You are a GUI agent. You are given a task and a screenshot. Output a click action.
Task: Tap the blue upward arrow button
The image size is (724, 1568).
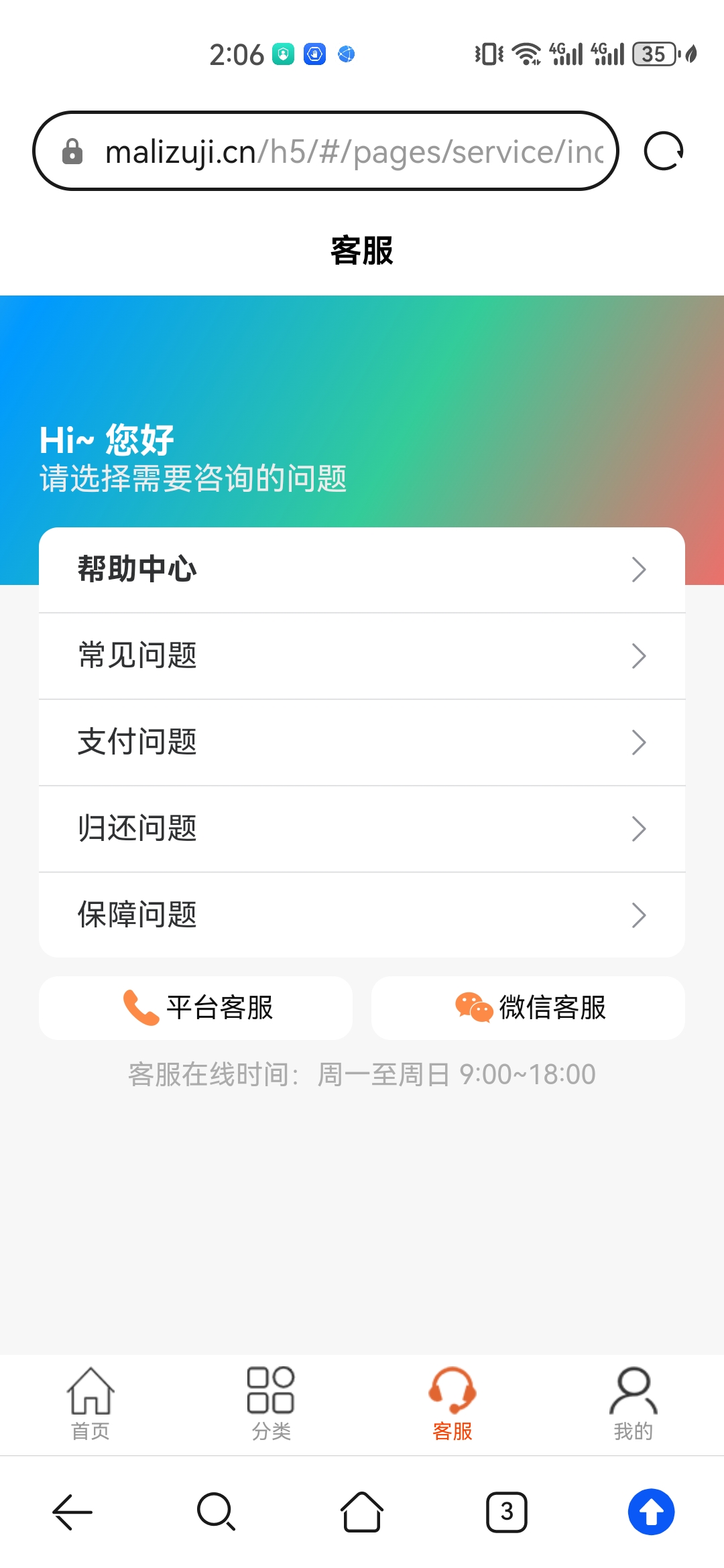652,1512
